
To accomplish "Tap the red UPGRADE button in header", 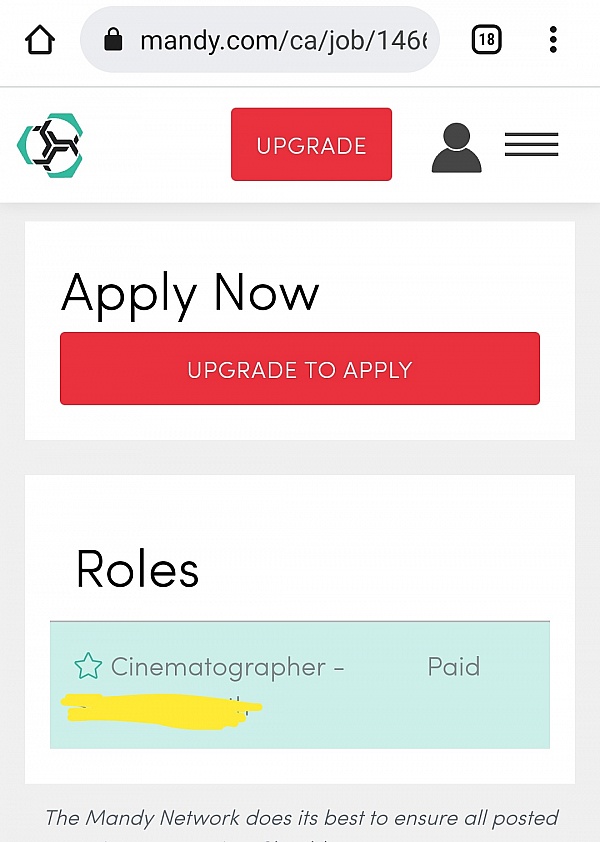I will click(311, 145).
